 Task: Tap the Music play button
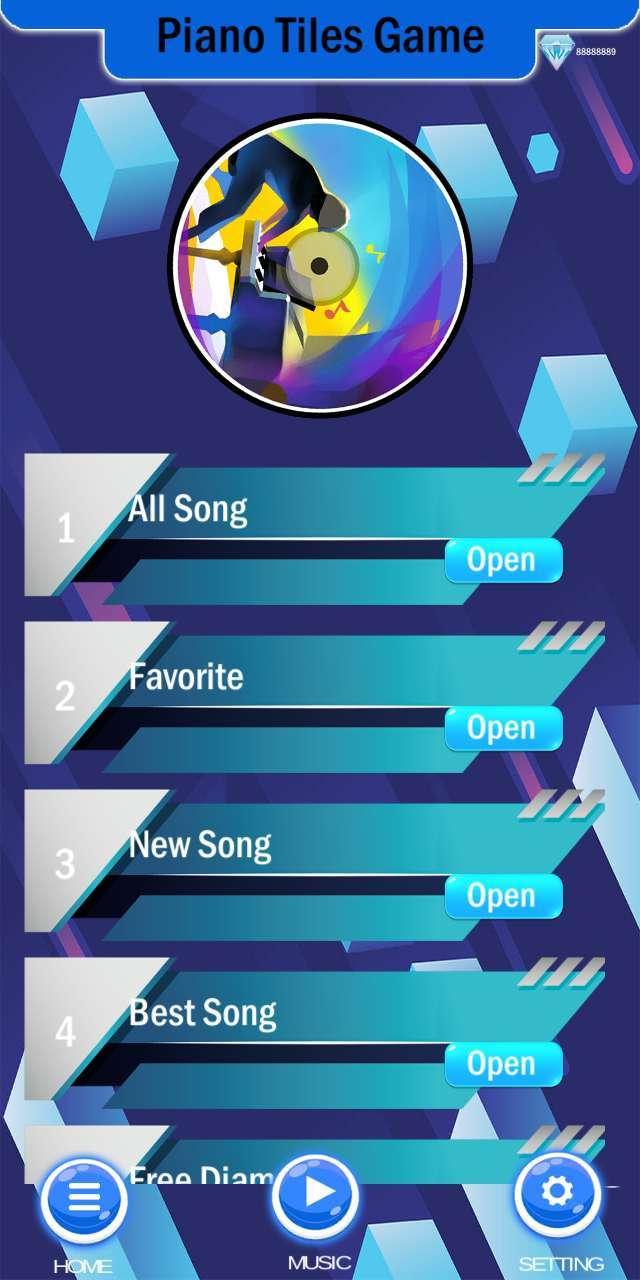tap(317, 1194)
